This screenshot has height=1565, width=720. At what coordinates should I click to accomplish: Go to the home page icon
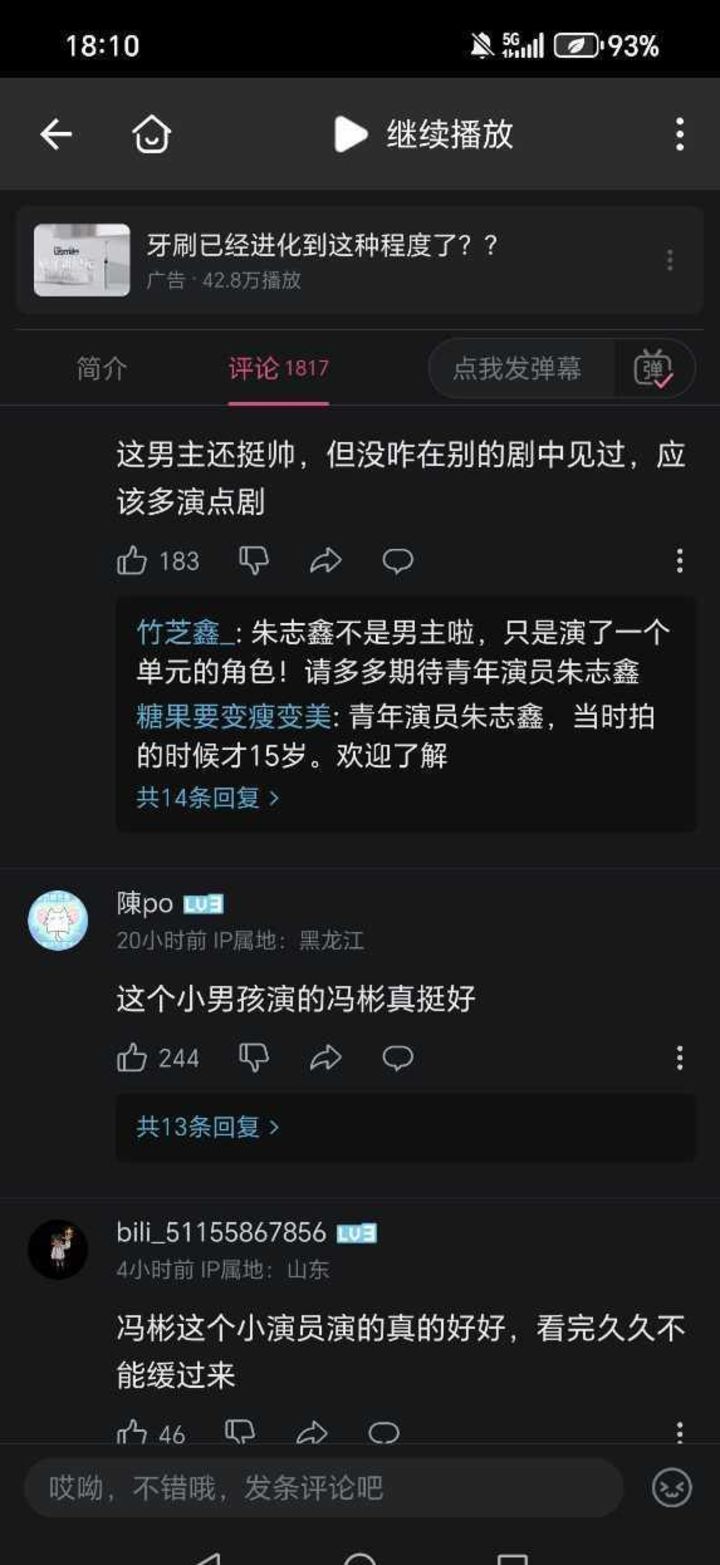tap(152, 134)
